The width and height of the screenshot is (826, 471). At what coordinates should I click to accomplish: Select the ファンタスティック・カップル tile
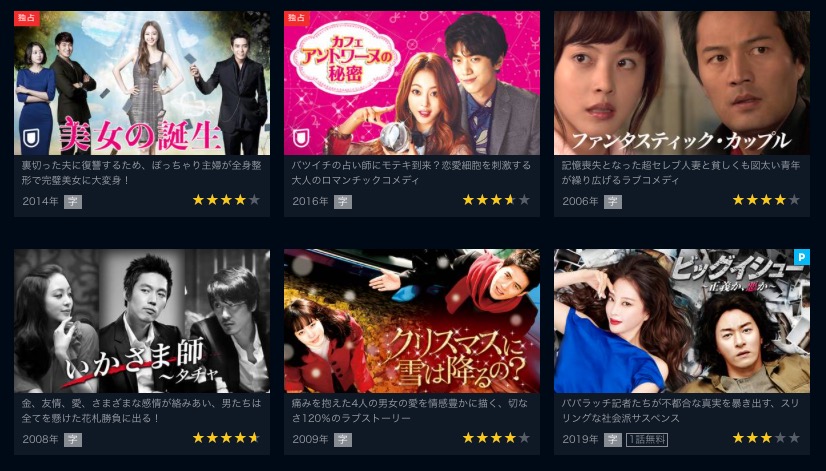pyautogui.click(x=682, y=83)
